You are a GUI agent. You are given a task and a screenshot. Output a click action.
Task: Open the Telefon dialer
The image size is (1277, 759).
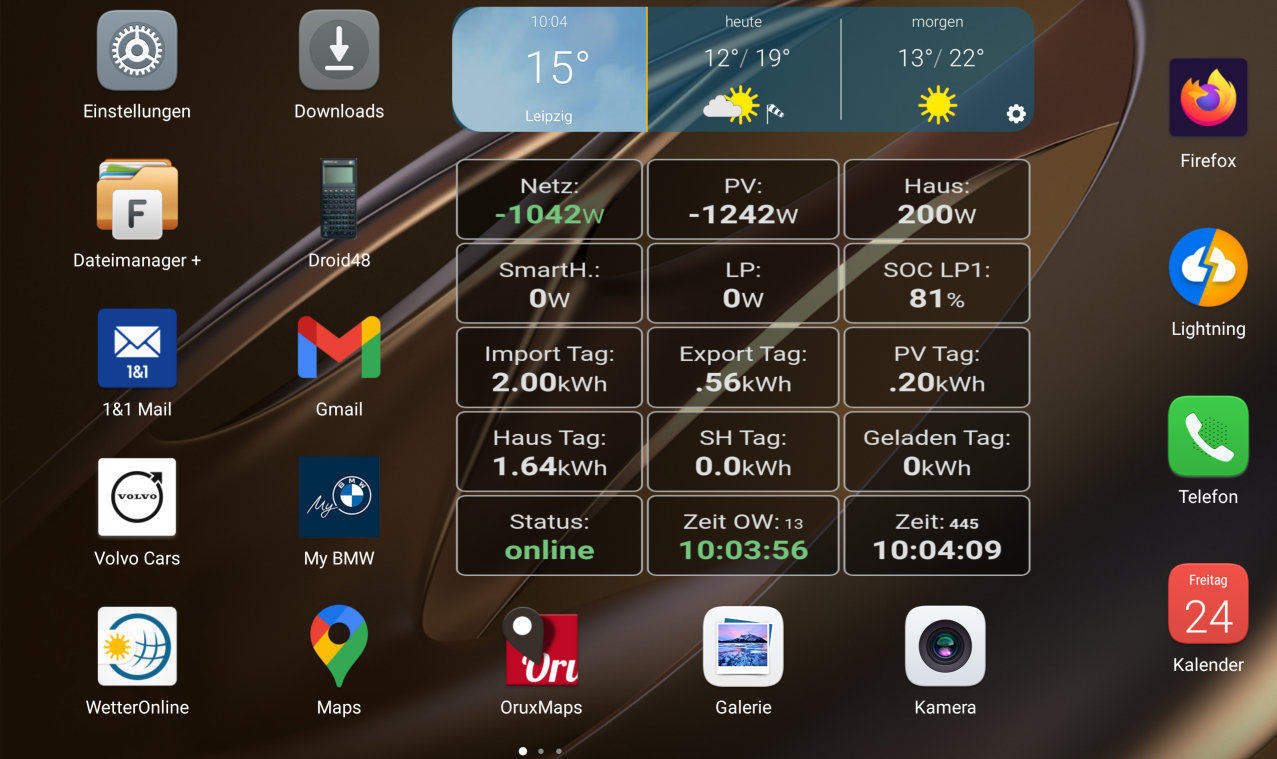pyautogui.click(x=1208, y=436)
